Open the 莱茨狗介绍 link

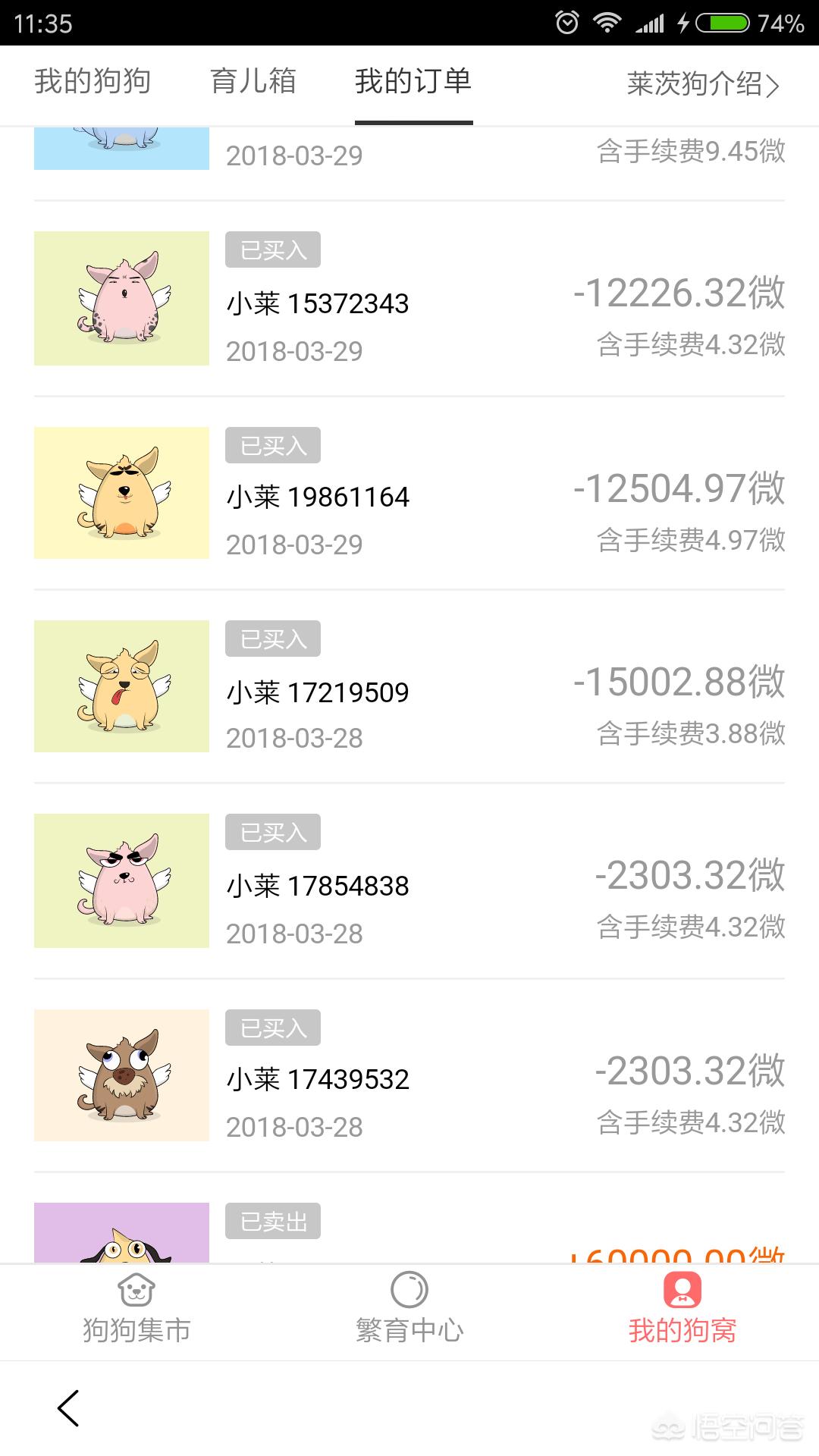click(x=702, y=84)
